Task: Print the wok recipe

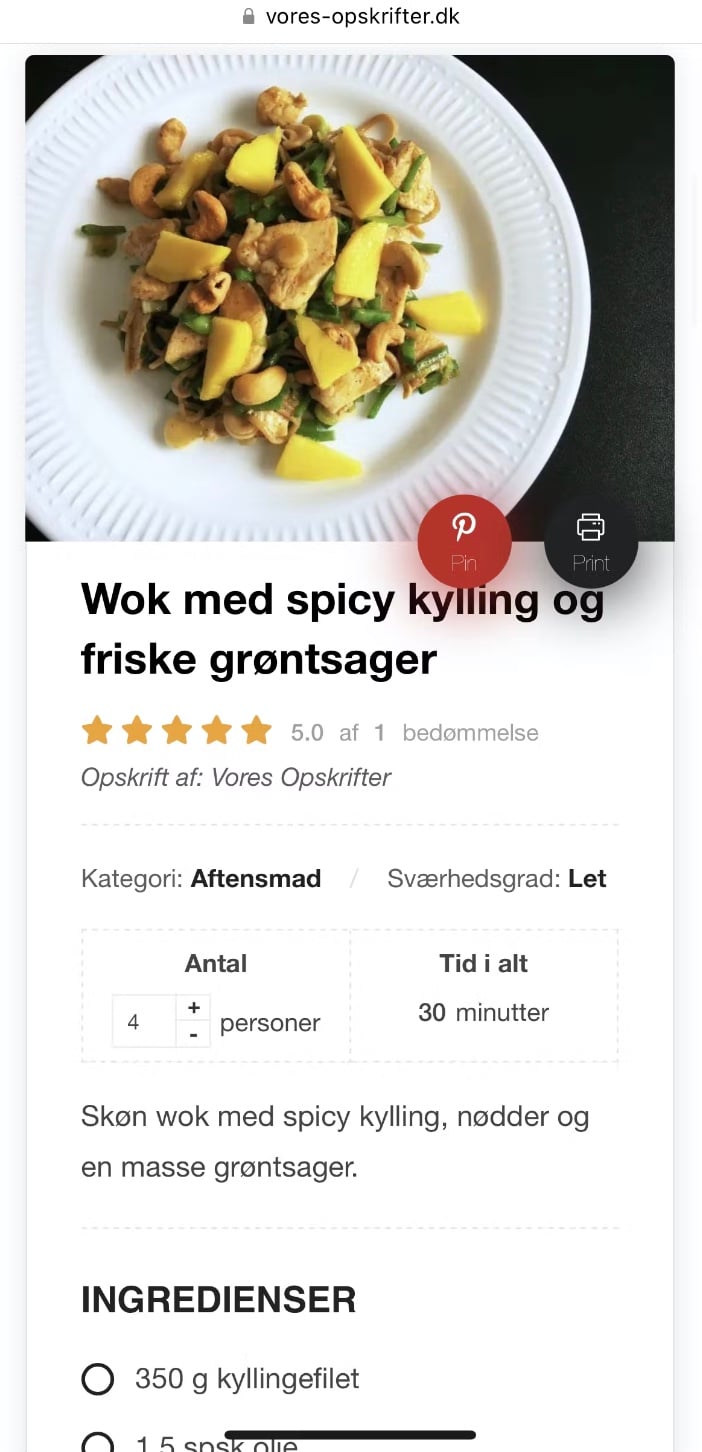Action: tap(591, 541)
